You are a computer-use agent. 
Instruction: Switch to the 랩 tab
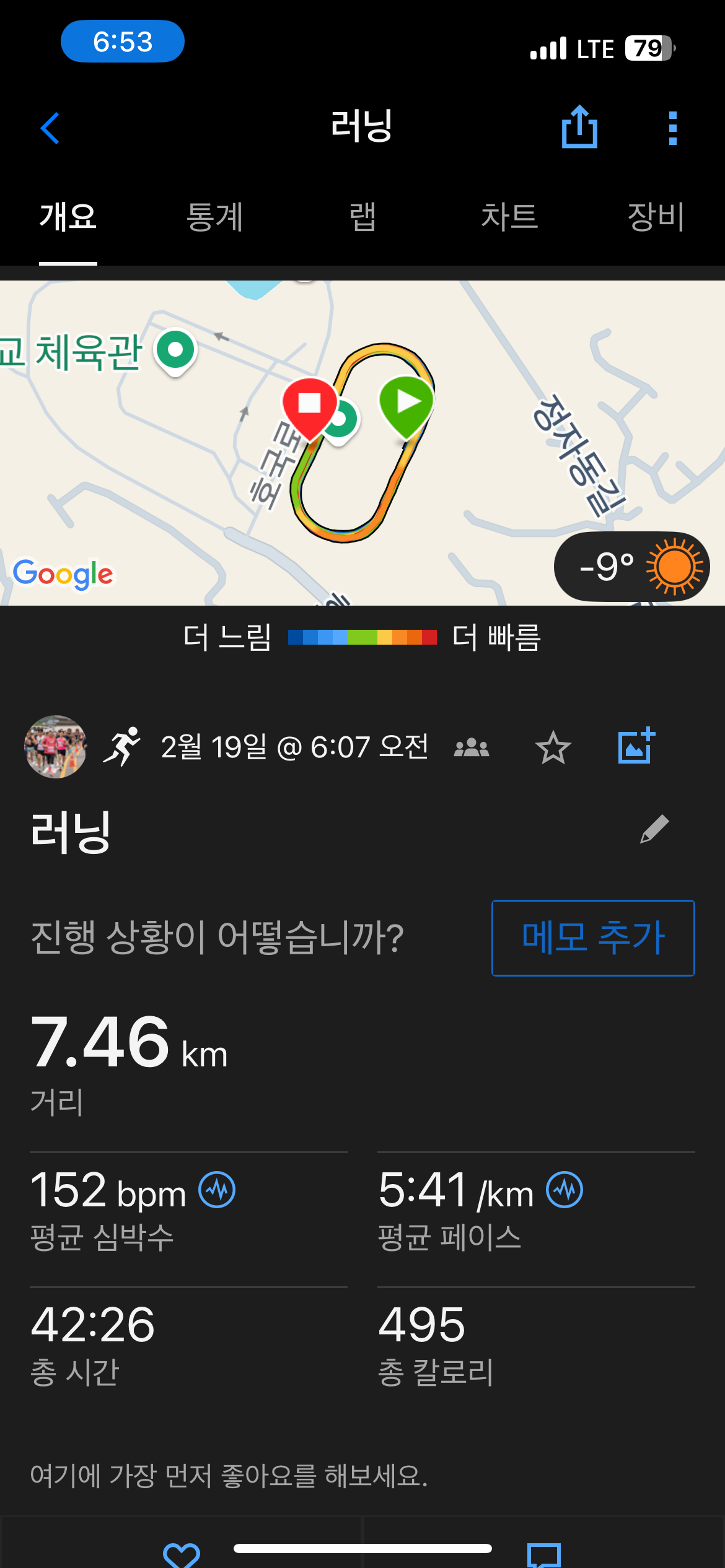(362, 217)
